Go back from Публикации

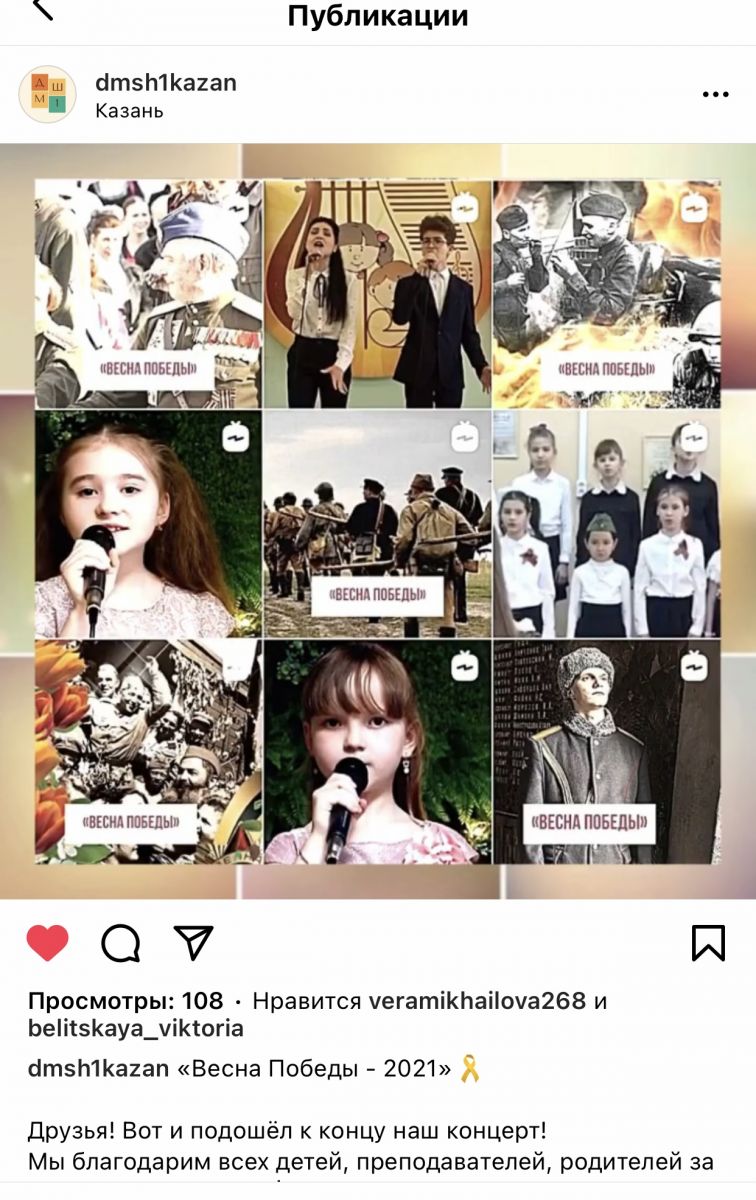point(43,12)
